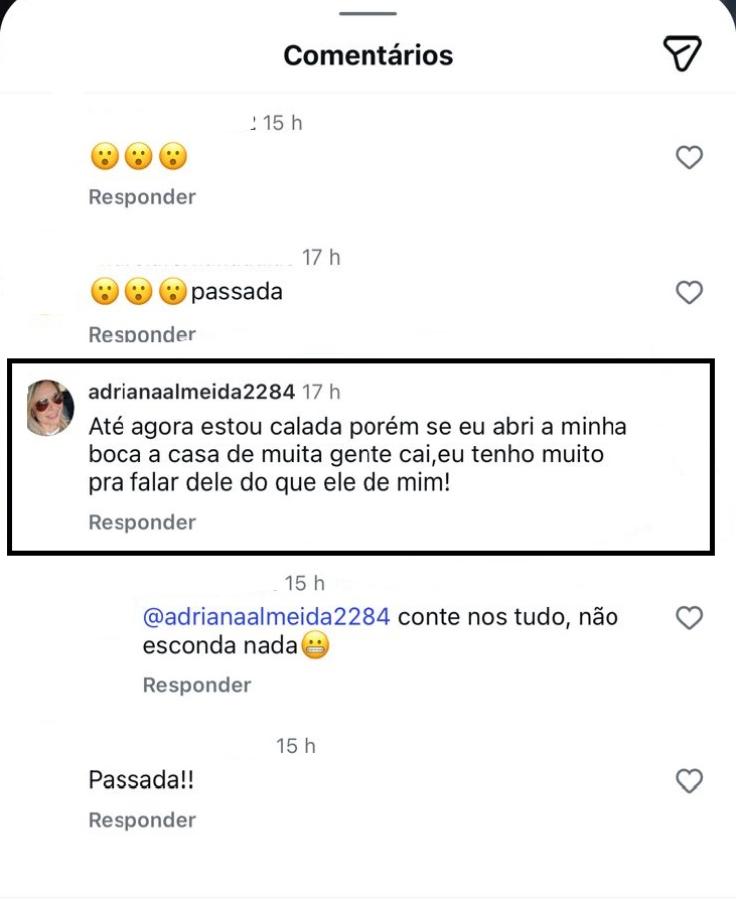Like the reply 'conte nos tudo, não esconda nada'
736x900 pixels.
pyautogui.click(x=689, y=618)
